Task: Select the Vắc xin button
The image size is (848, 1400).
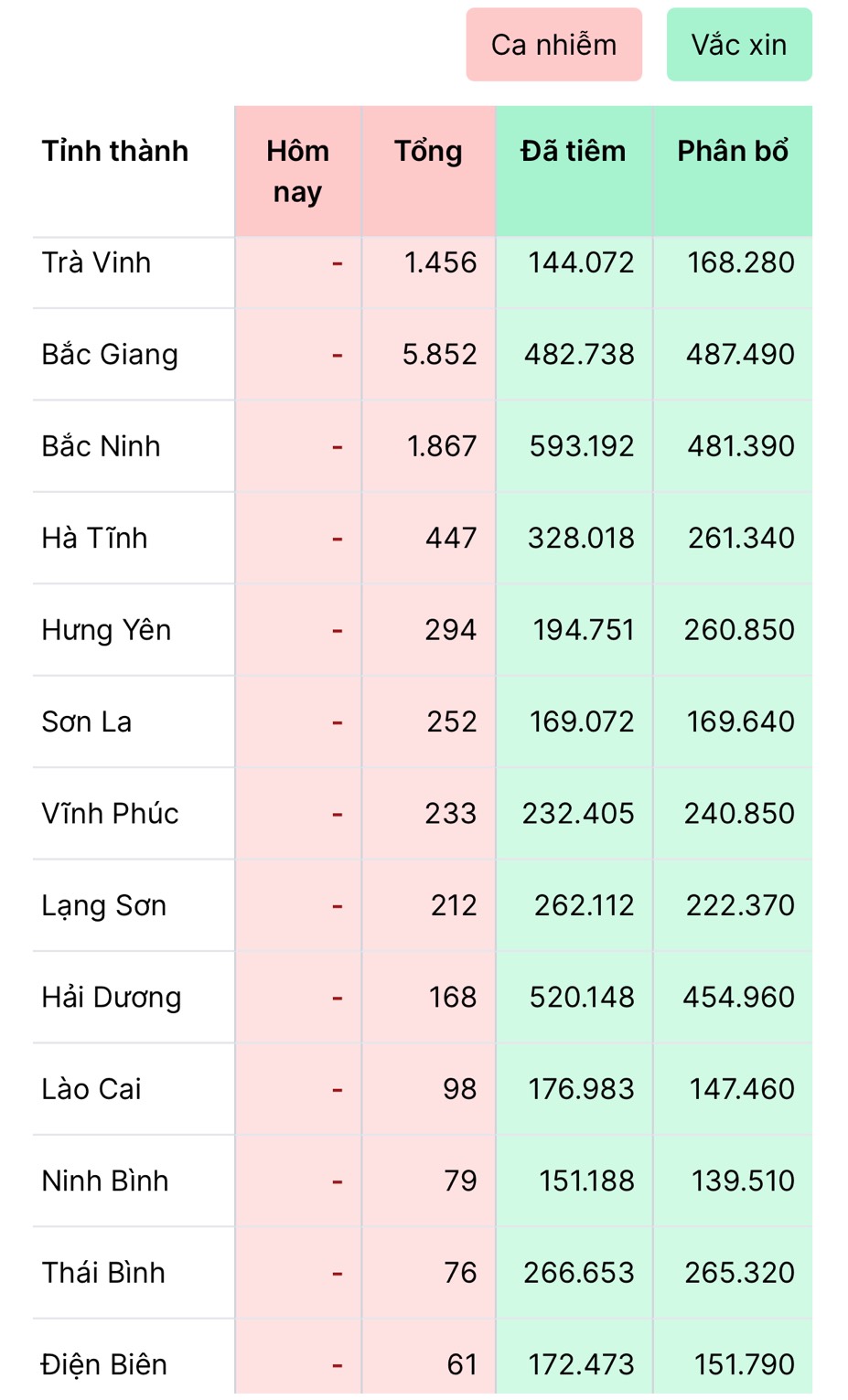Action: [739, 45]
